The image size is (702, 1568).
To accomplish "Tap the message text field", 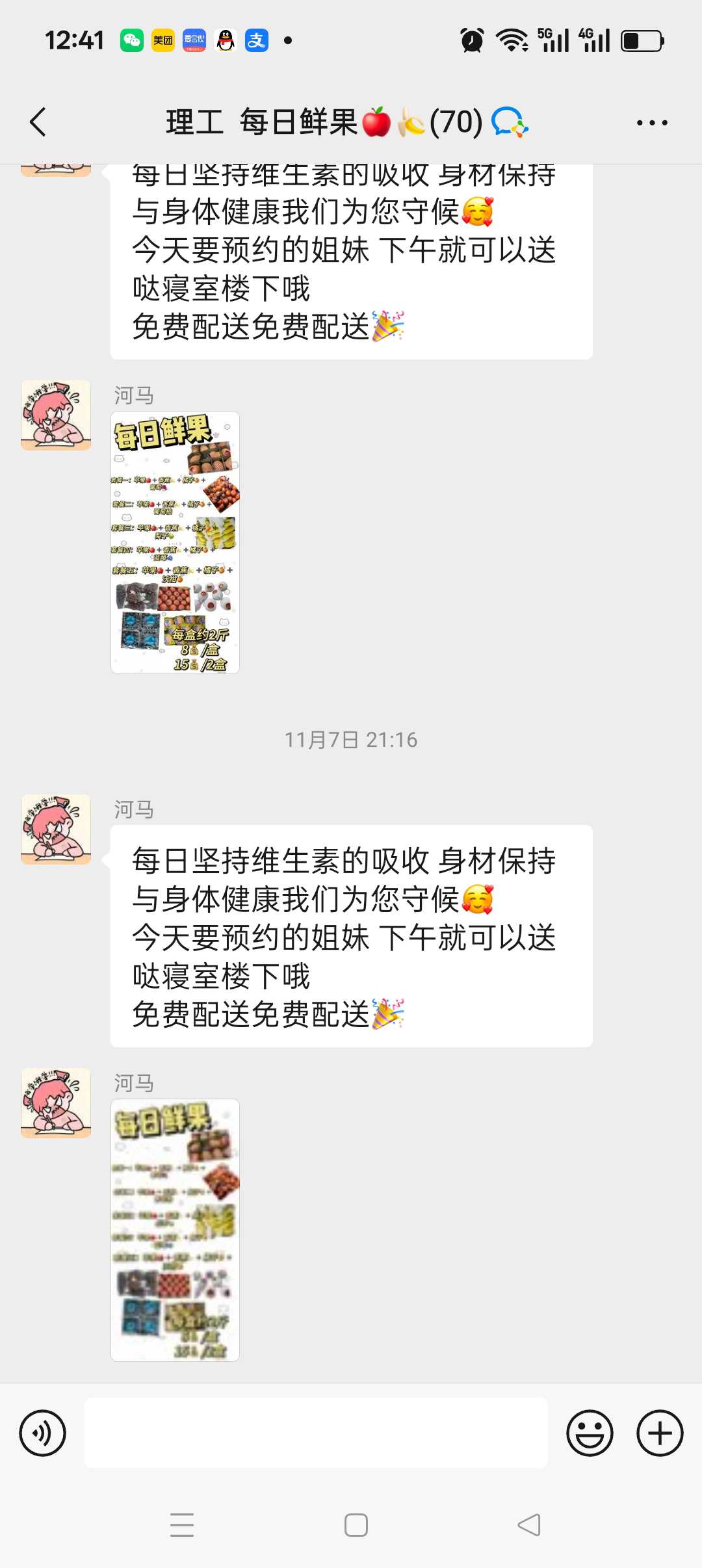I will 316,1433.
